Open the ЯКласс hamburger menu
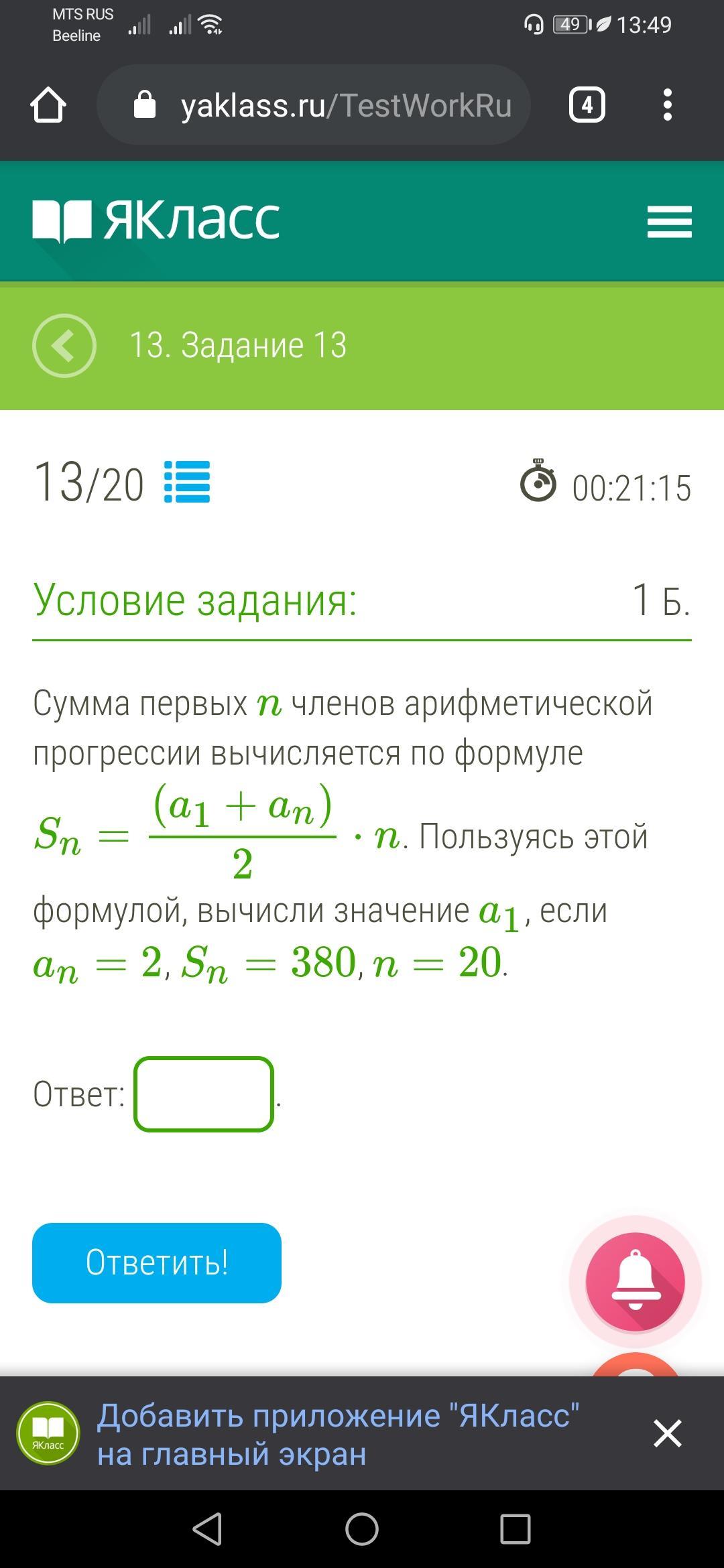 click(669, 222)
